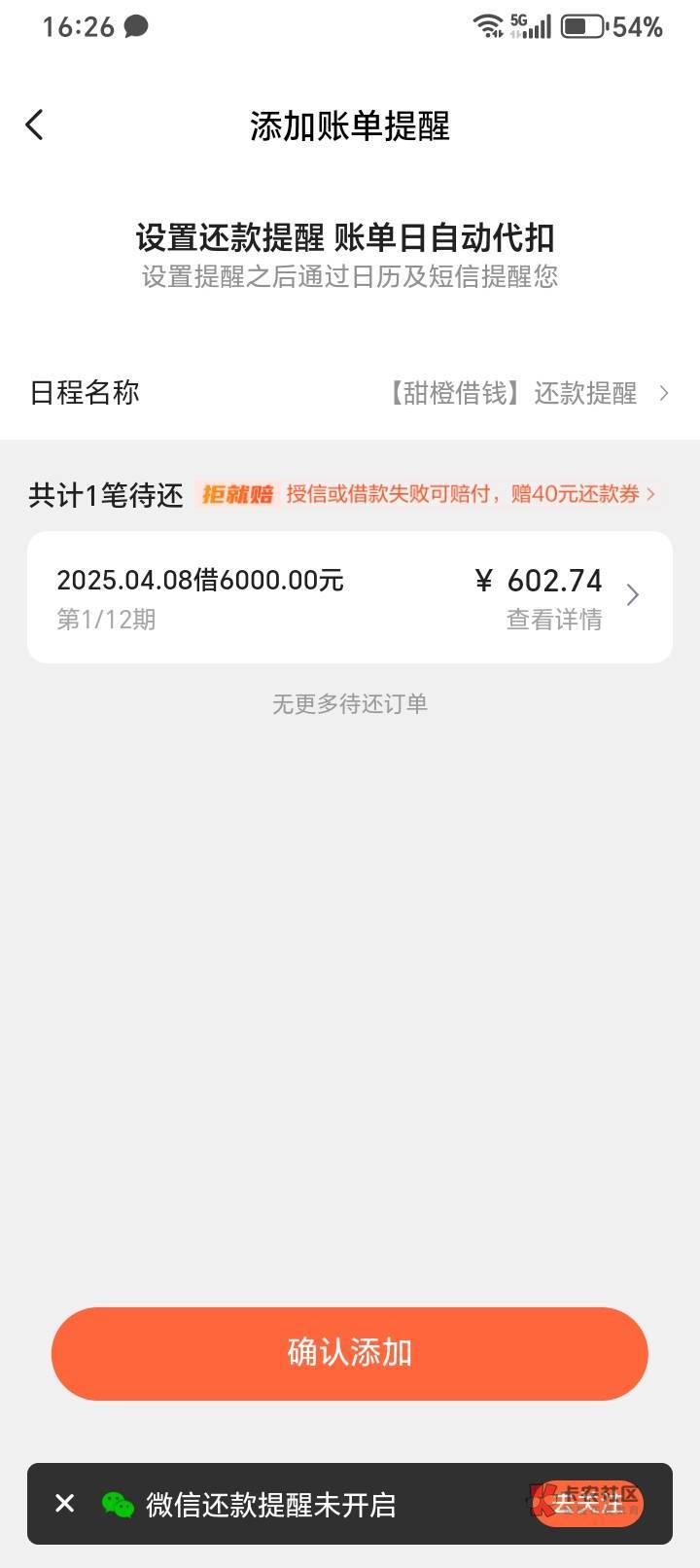Open the 日程名称 schedule name row

click(x=350, y=393)
